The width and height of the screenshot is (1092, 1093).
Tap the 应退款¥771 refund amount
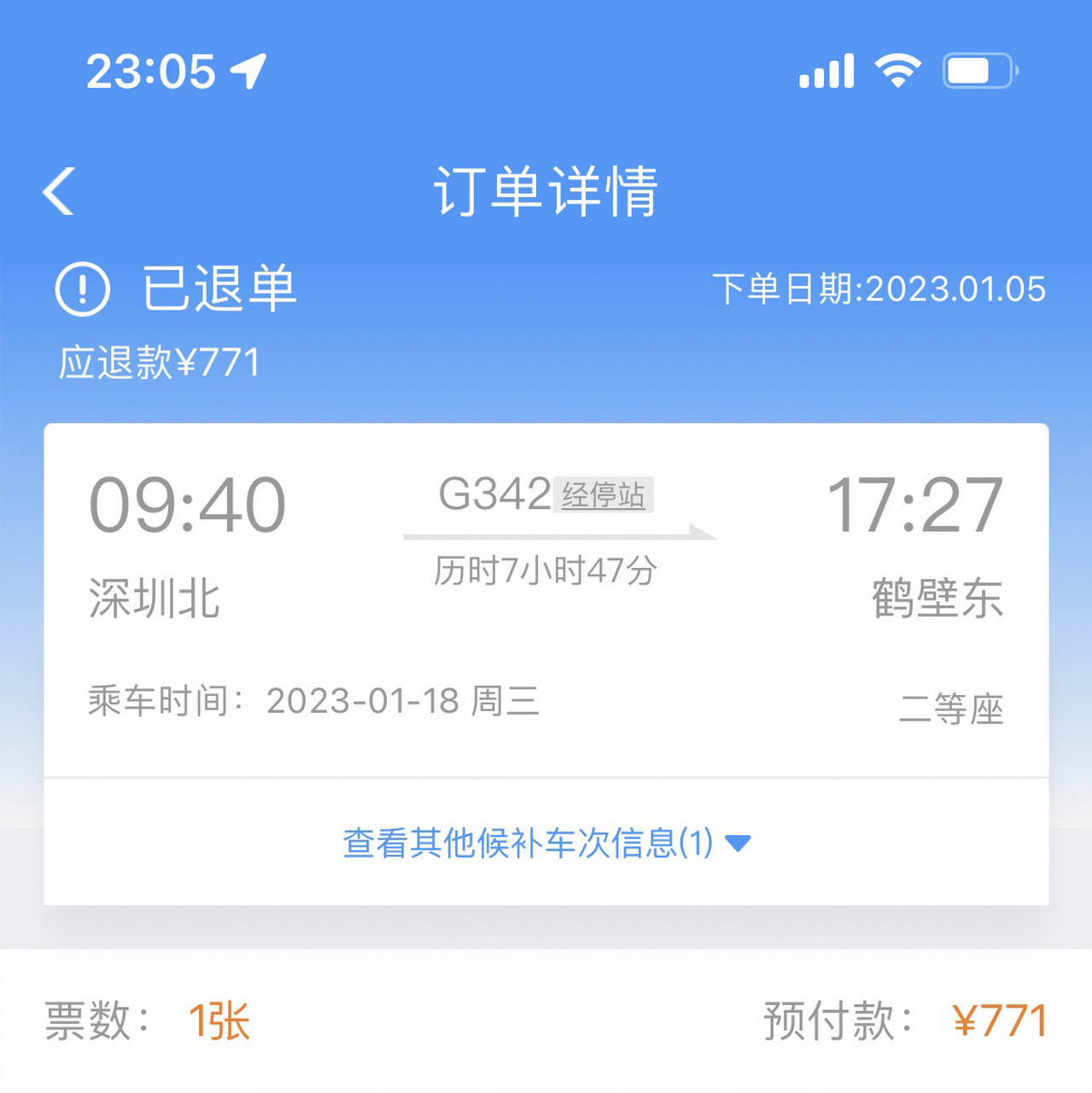point(159,363)
